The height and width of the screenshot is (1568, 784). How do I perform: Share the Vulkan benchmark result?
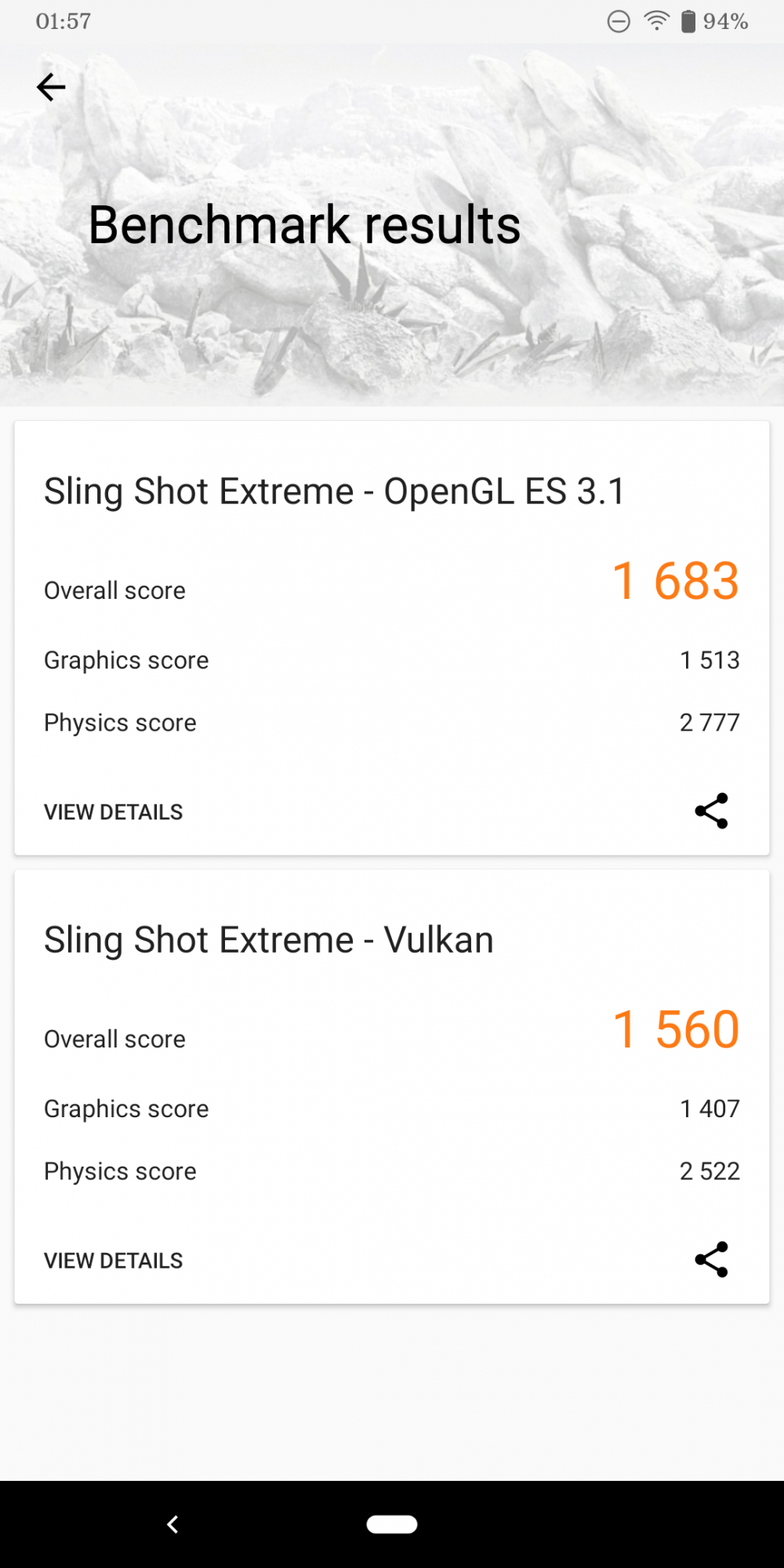711,1259
